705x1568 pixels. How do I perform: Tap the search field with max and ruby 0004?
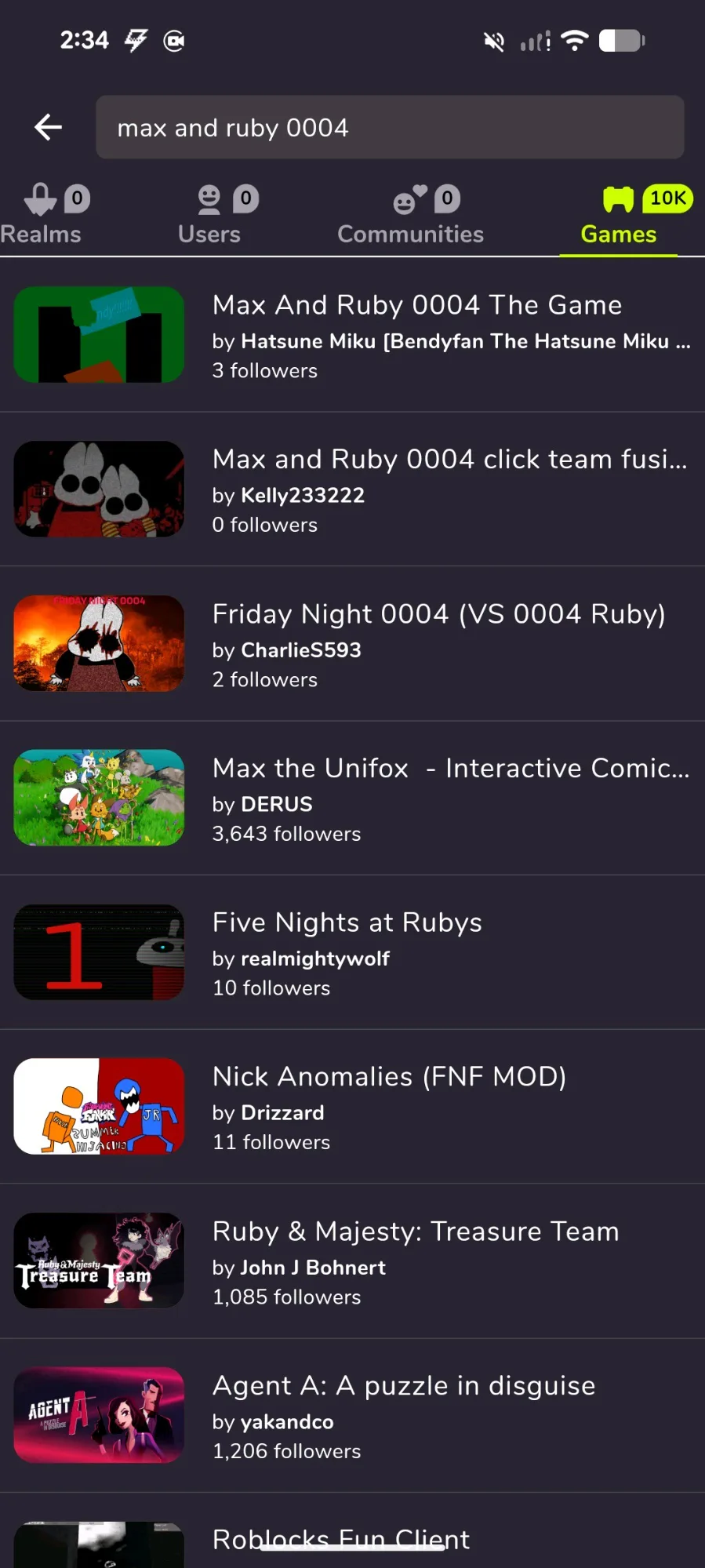[390, 127]
